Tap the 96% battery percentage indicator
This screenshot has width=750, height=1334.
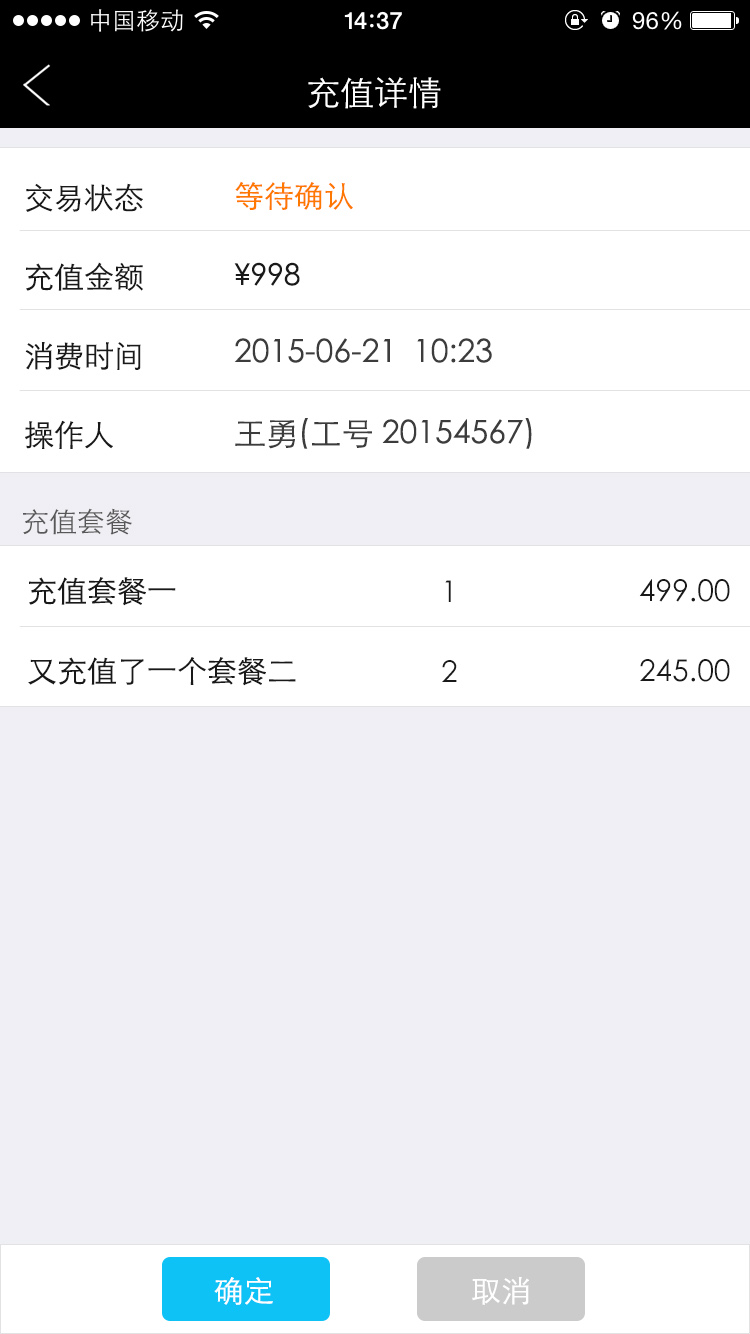click(x=655, y=19)
